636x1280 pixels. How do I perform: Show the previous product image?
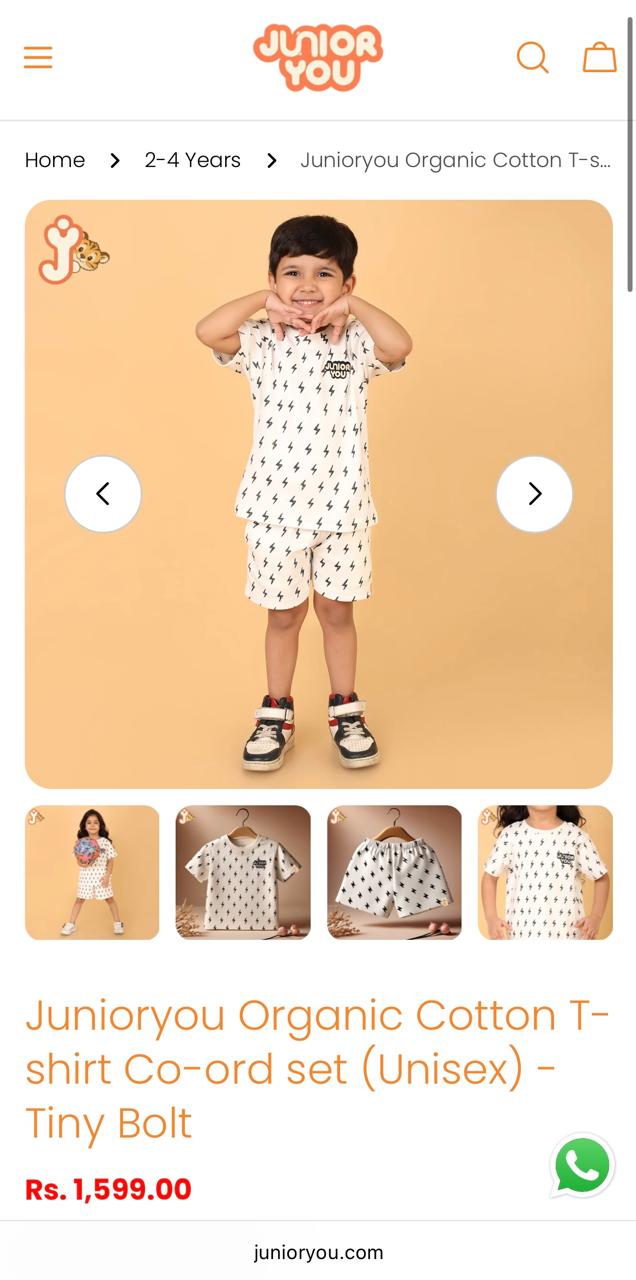click(x=103, y=494)
